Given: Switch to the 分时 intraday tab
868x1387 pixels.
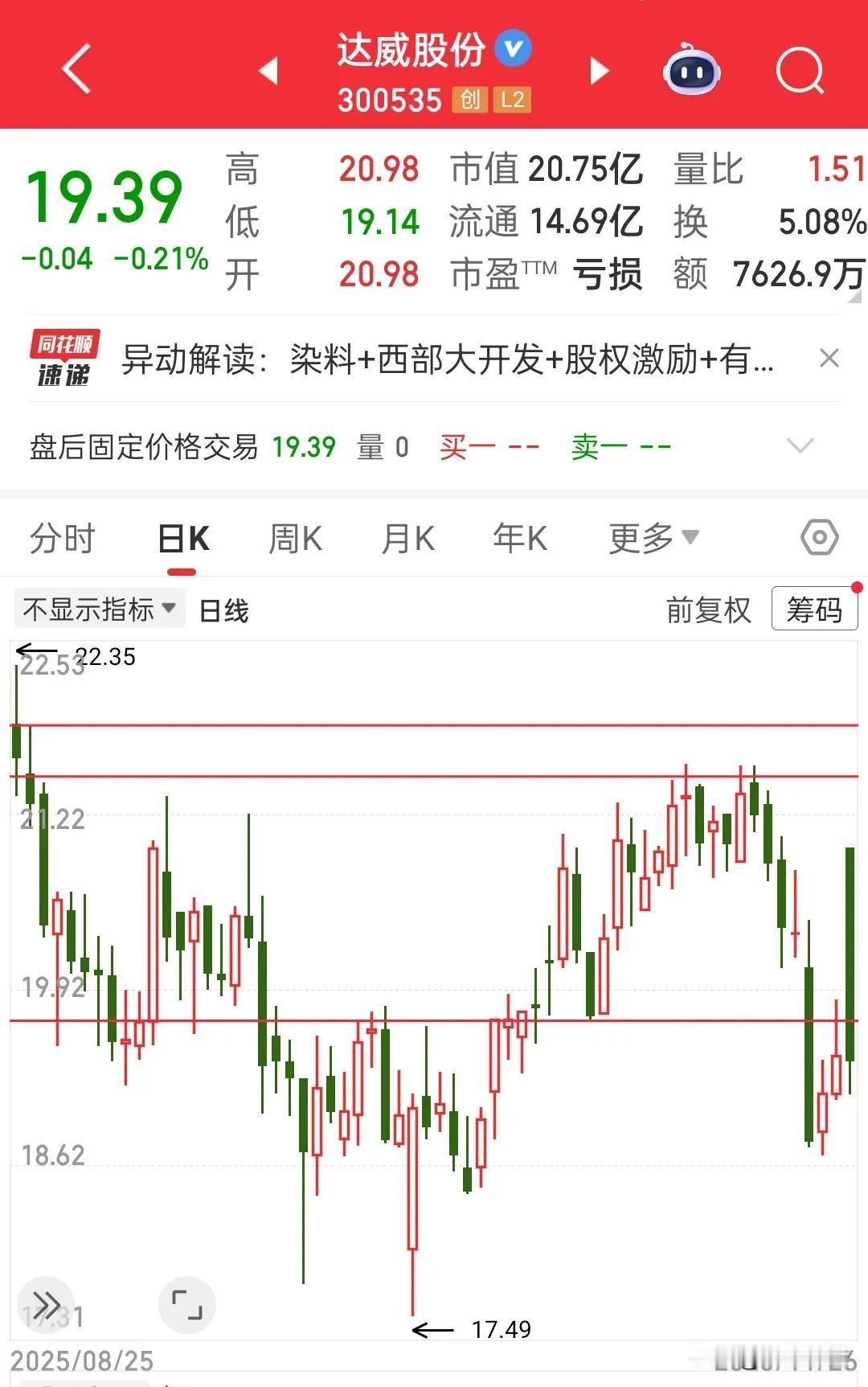Looking at the screenshot, I should coord(63,537).
